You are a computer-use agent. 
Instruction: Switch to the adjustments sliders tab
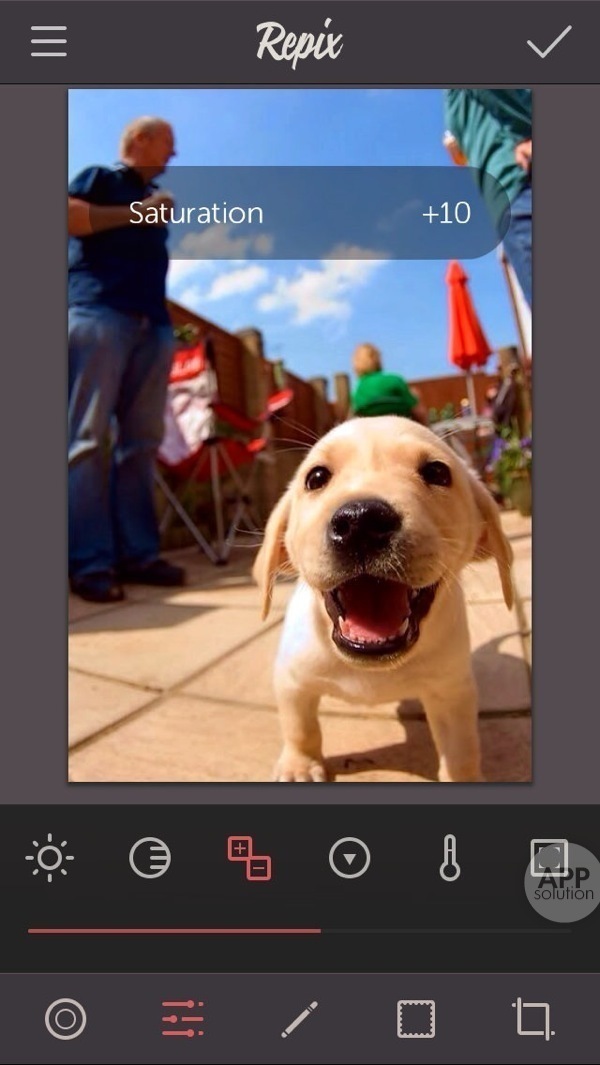pos(183,1019)
